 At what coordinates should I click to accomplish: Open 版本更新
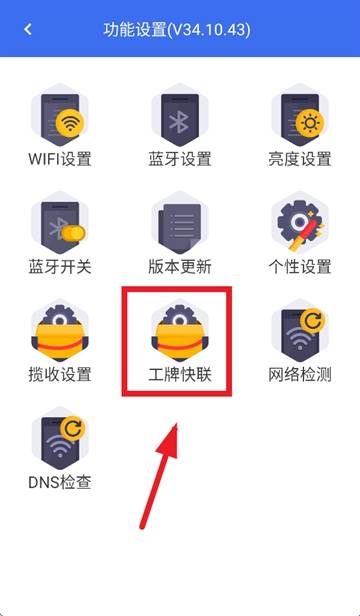point(180,233)
